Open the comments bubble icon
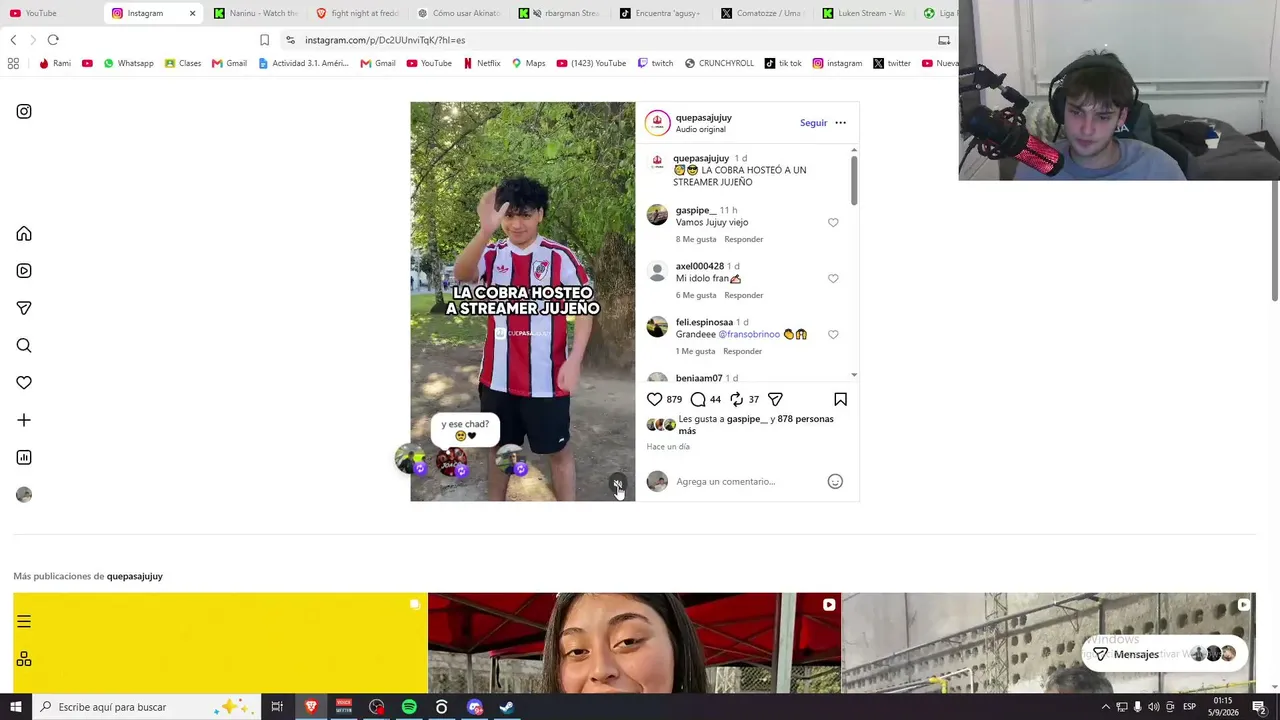The height and width of the screenshot is (720, 1280). pyautogui.click(x=698, y=399)
